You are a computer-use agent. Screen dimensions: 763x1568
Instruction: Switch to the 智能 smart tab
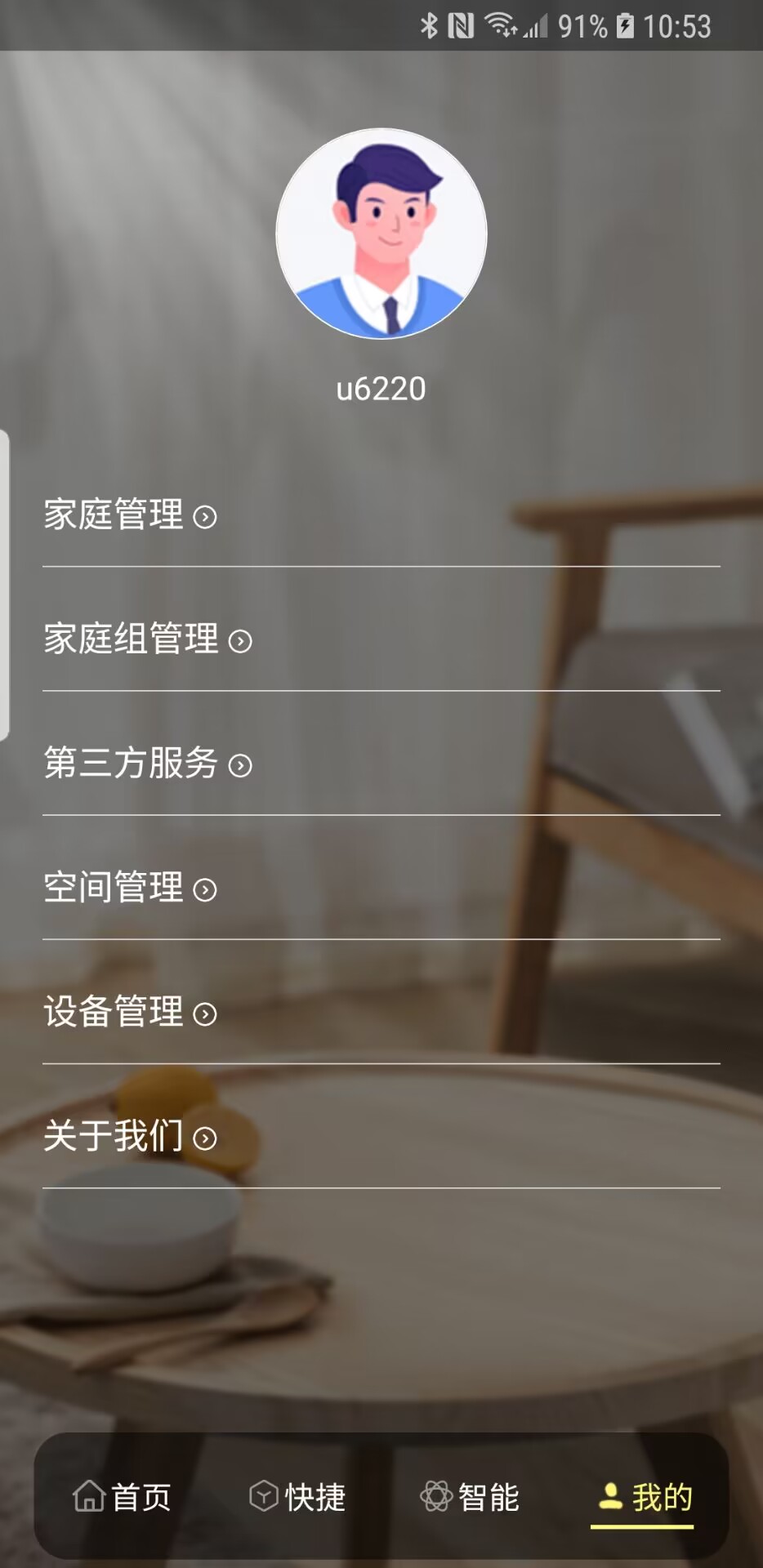coord(470,1497)
